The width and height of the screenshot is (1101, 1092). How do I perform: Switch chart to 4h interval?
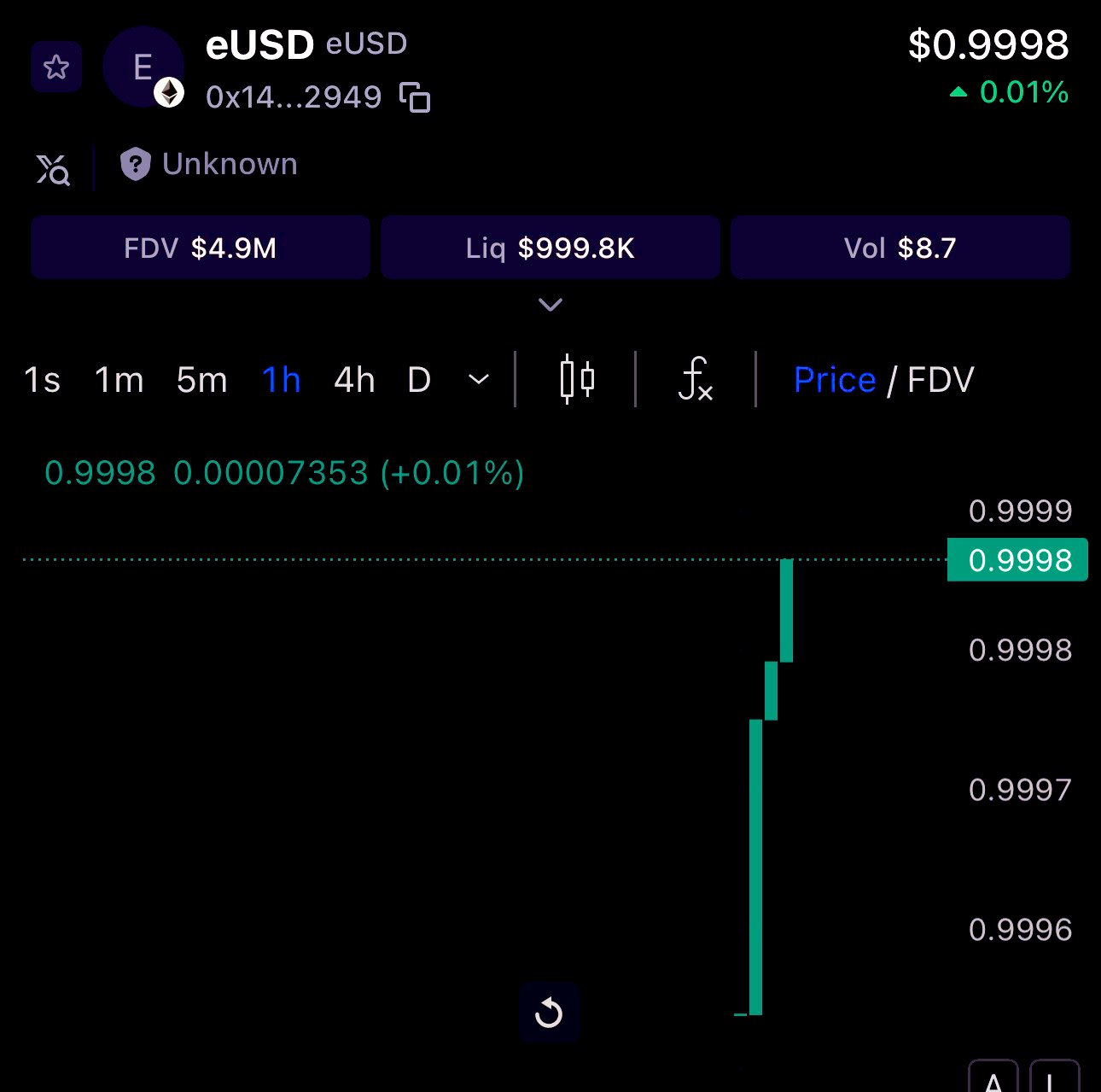tap(354, 380)
